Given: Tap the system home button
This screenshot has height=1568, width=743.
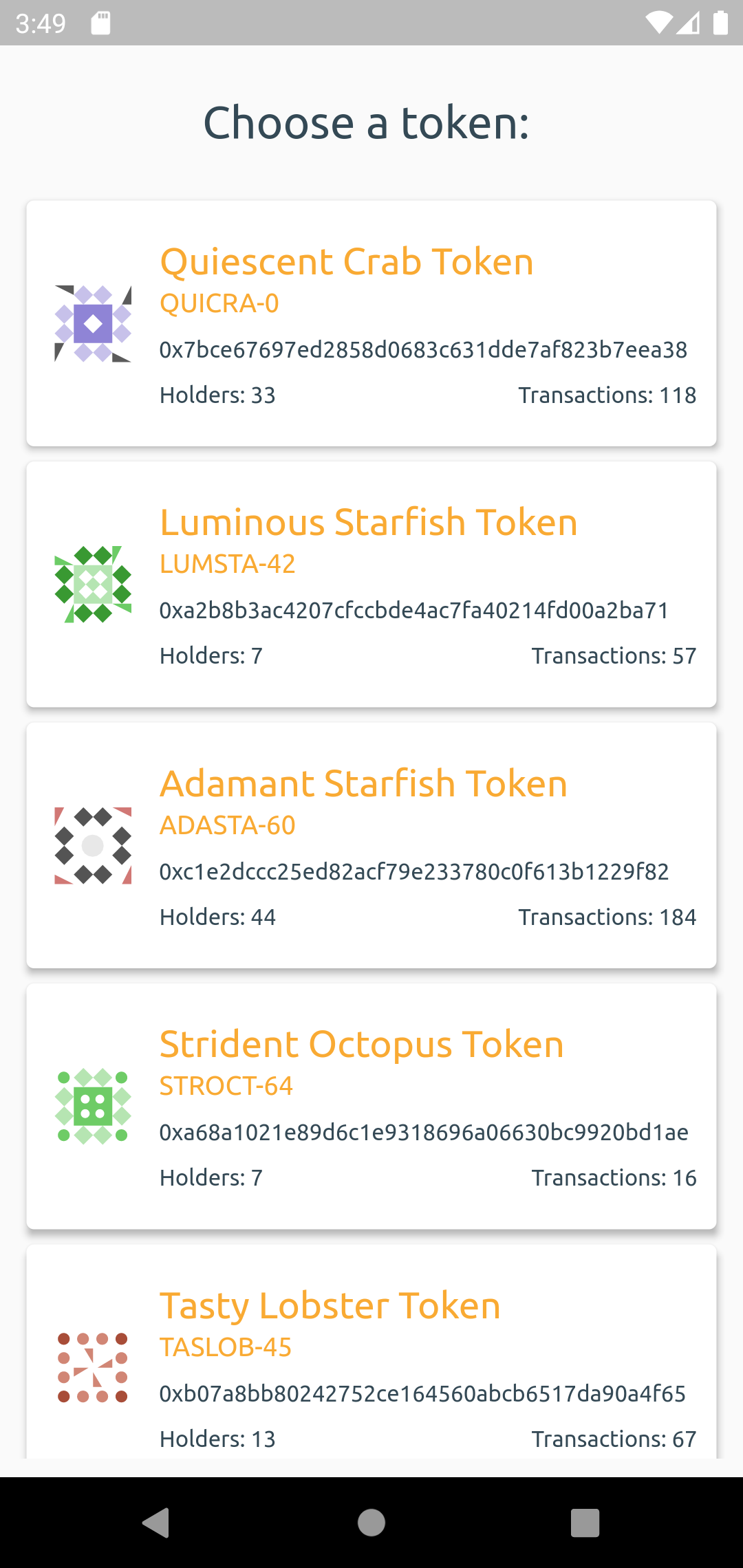Looking at the screenshot, I should [371, 1522].
